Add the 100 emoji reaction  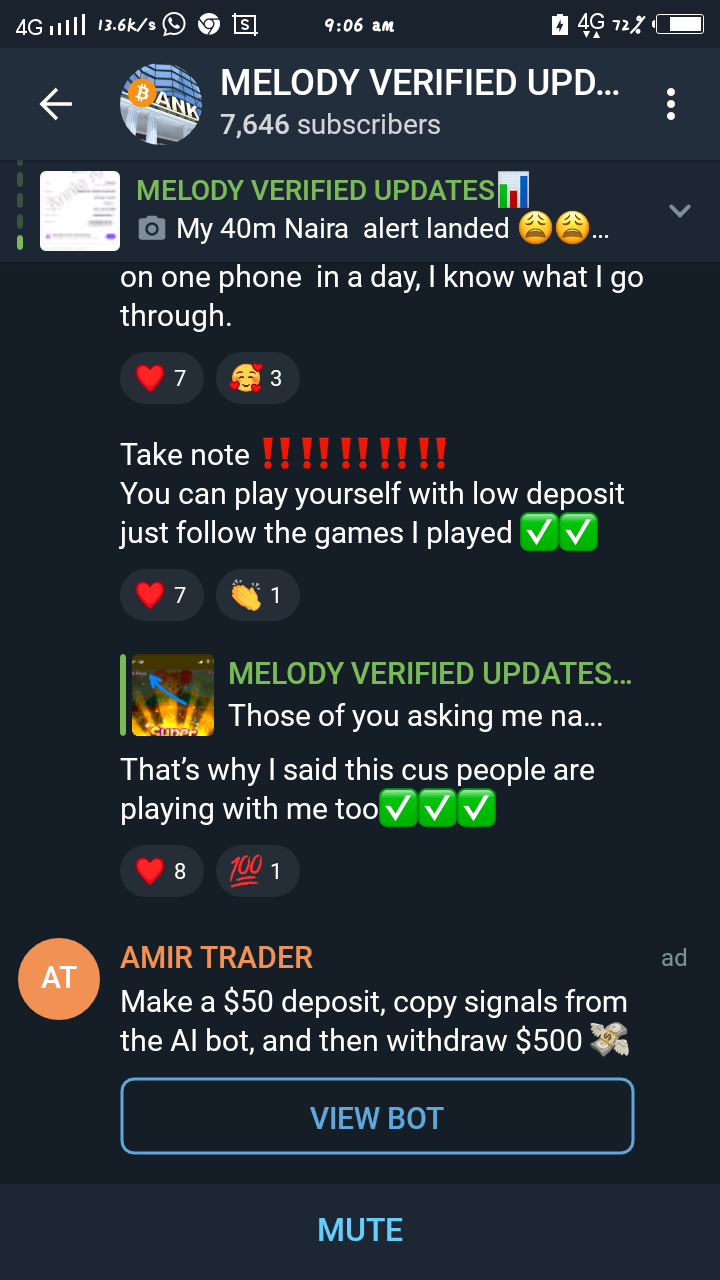coord(257,871)
